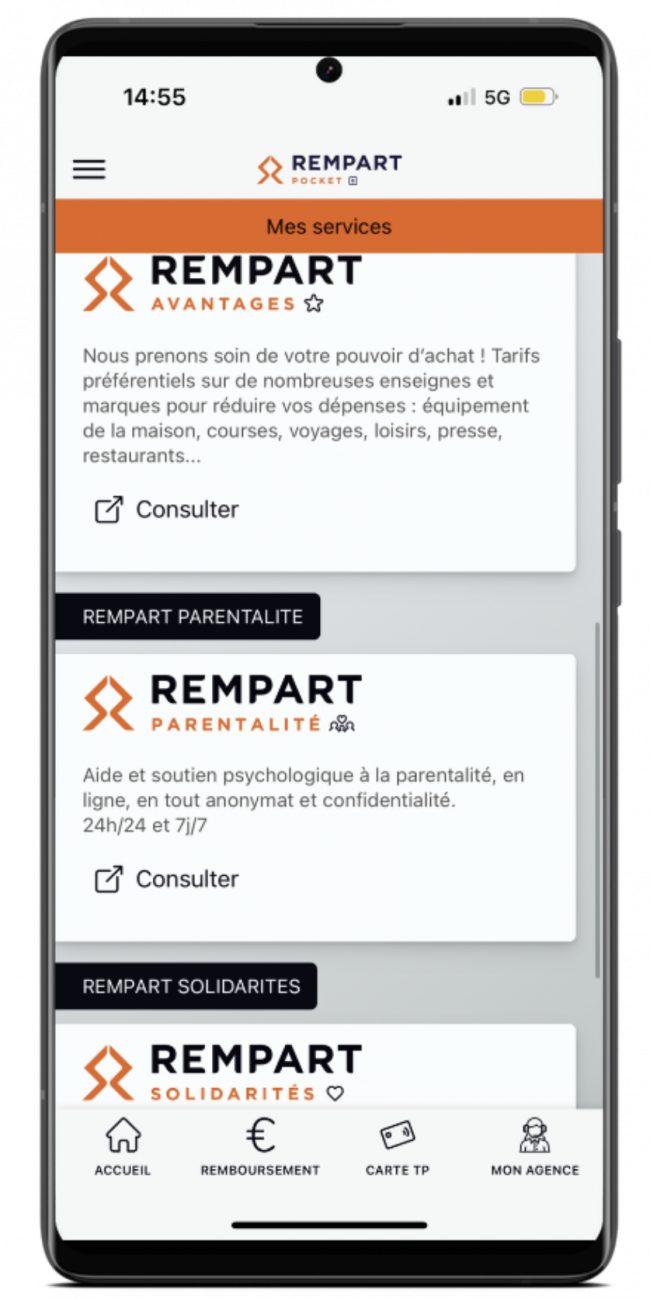The width and height of the screenshot is (650, 1300).
Task: Switch to the Remboursement tab
Action: pyautogui.click(x=260, y=1147)
